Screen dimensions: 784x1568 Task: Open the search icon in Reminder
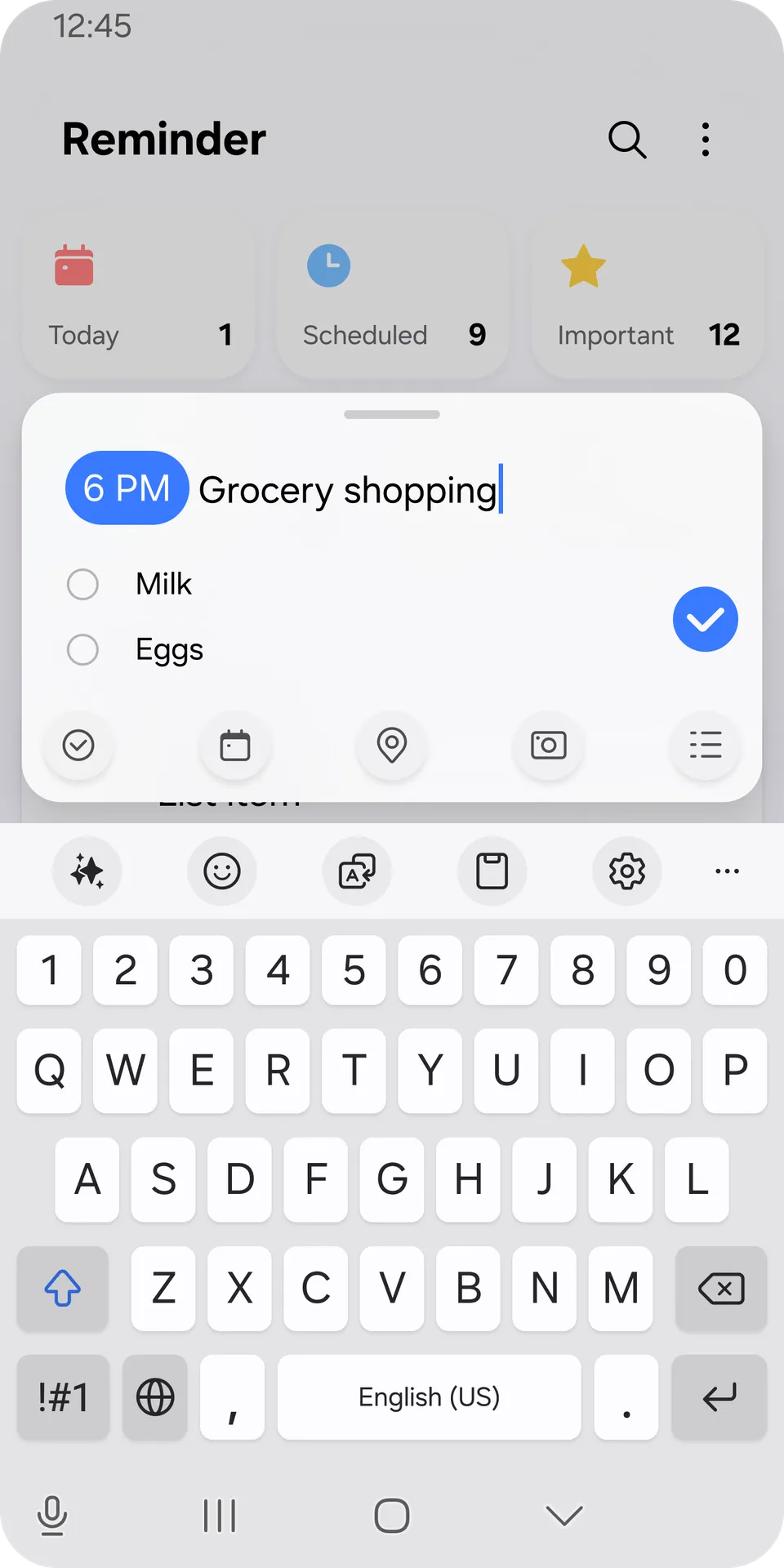pos(627,140)
